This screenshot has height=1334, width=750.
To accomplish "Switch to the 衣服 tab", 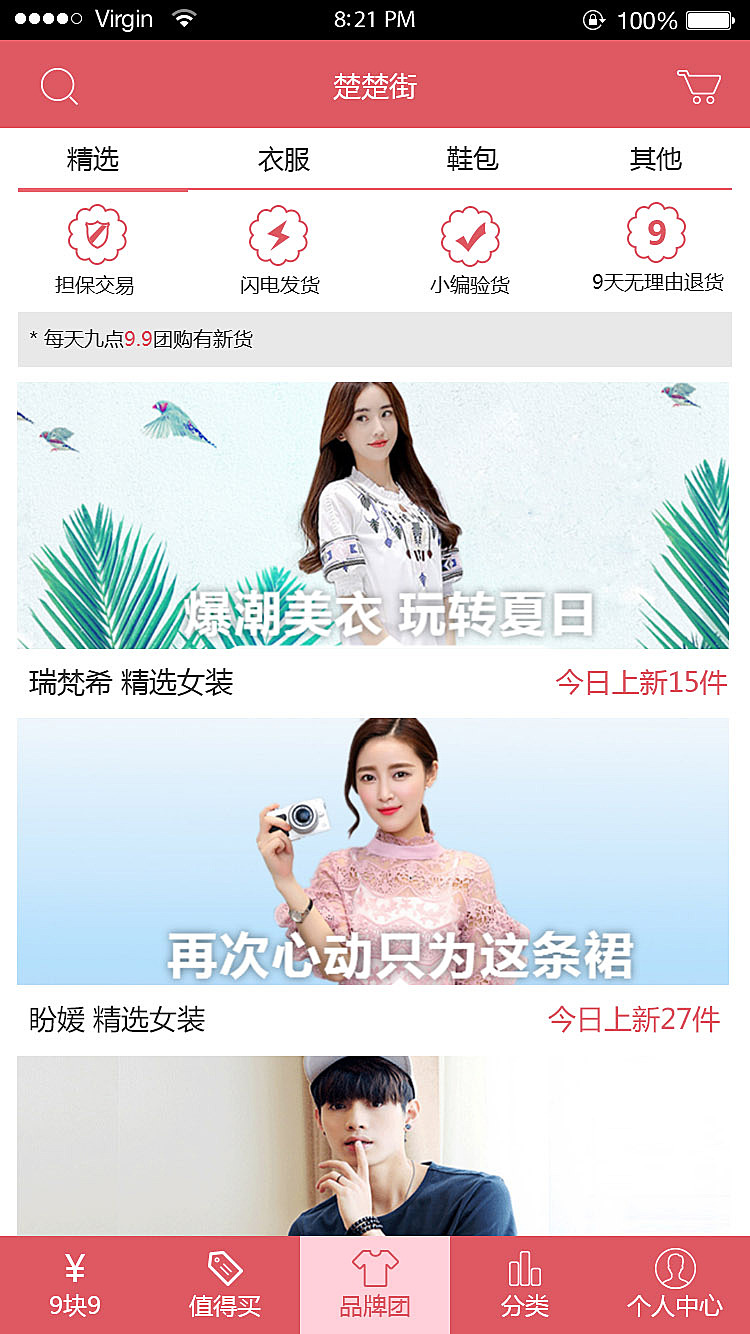I will pyautogui.click(x=284, y=159).
